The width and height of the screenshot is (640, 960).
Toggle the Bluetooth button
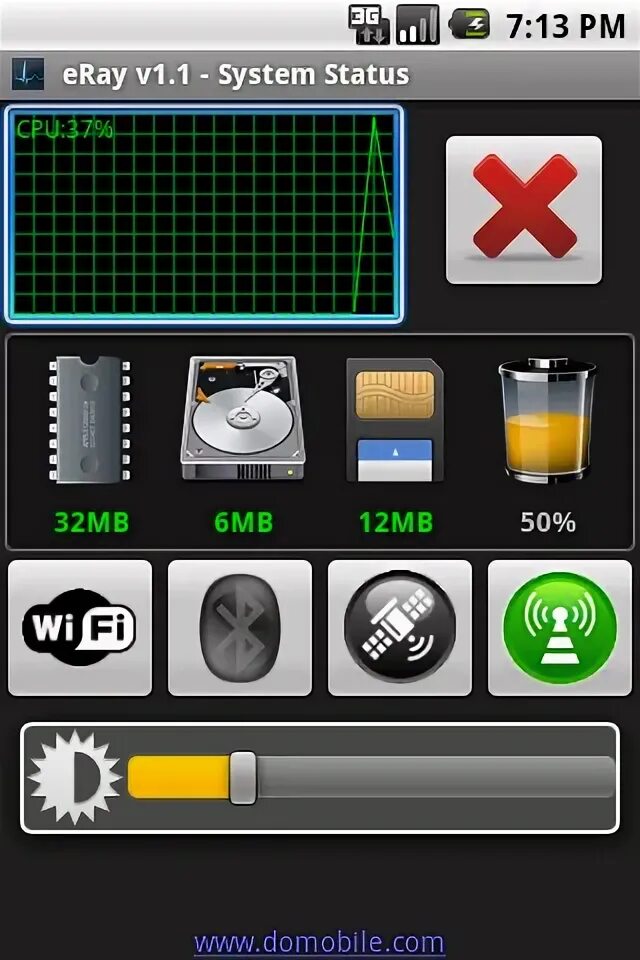(x=240, y=627)
